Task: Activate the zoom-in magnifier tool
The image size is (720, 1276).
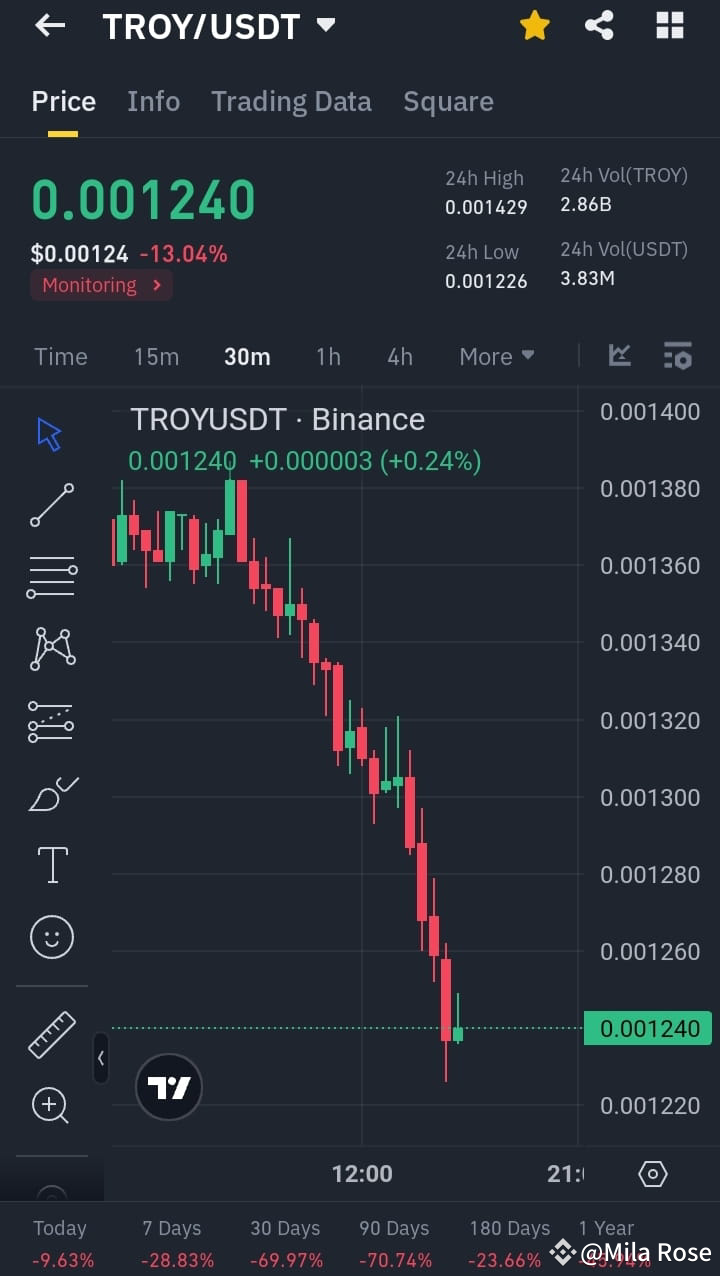Action: (51, 1106)
